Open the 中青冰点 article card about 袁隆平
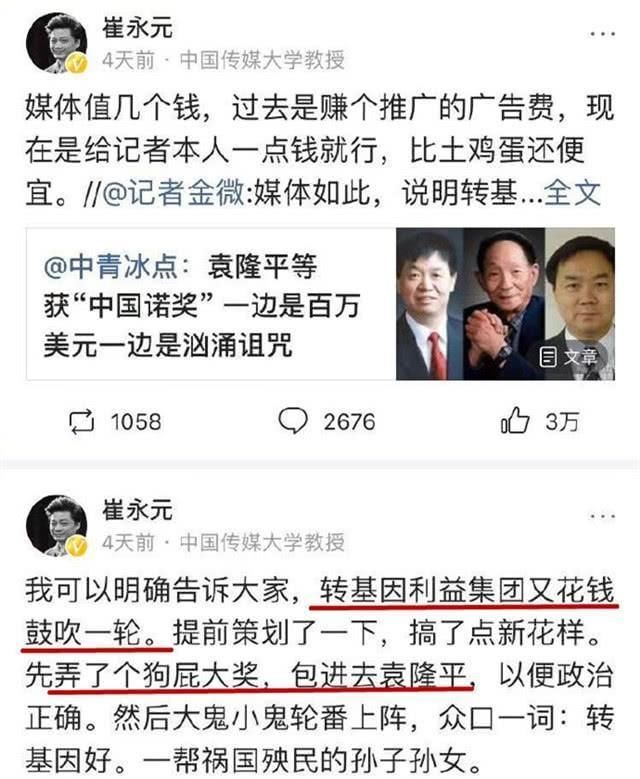The height and width of the screenshot is (779, 640). pyautogui.click(x=320, y=305)
